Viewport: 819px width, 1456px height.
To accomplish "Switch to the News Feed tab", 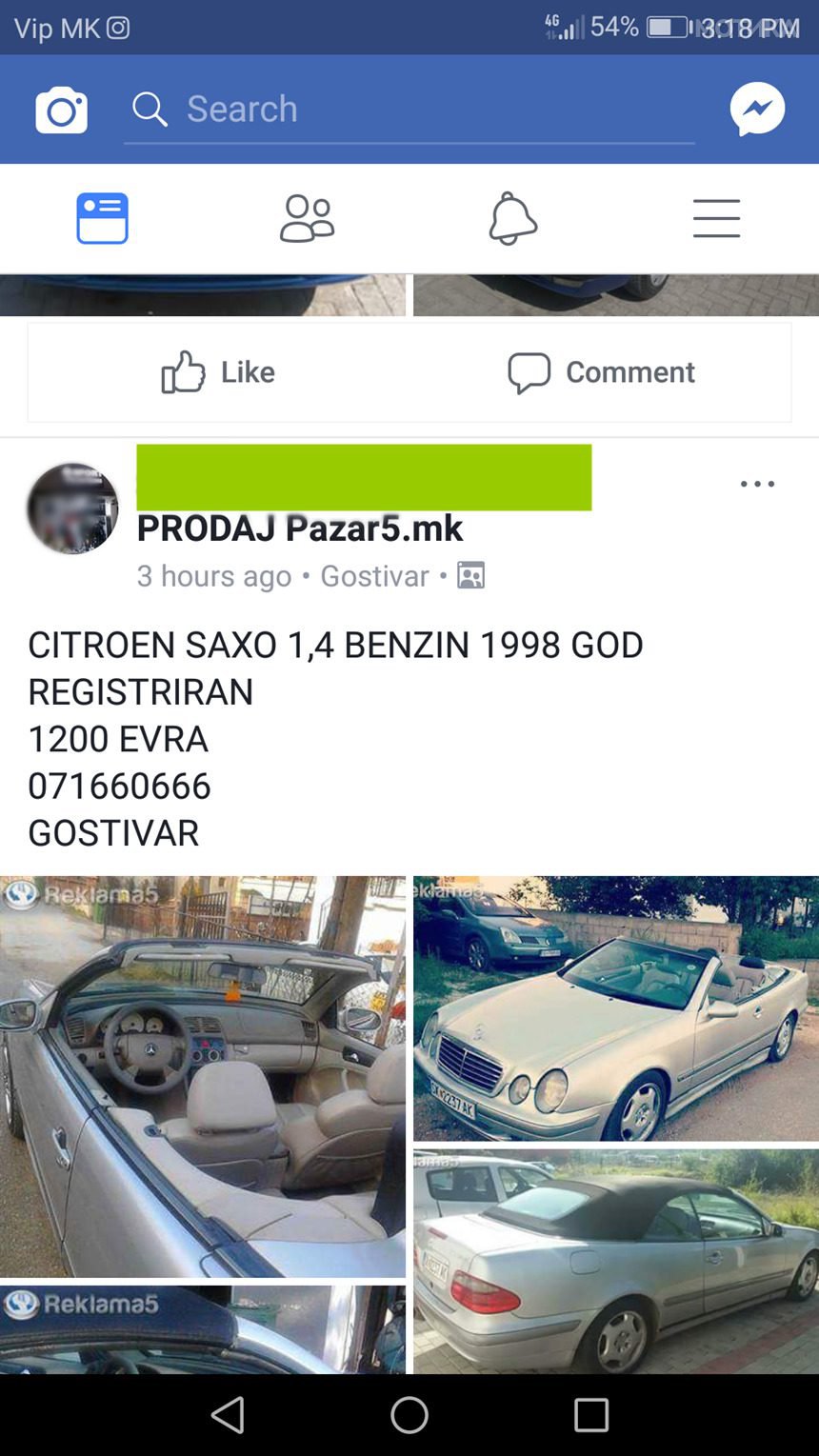I will 102,218.
